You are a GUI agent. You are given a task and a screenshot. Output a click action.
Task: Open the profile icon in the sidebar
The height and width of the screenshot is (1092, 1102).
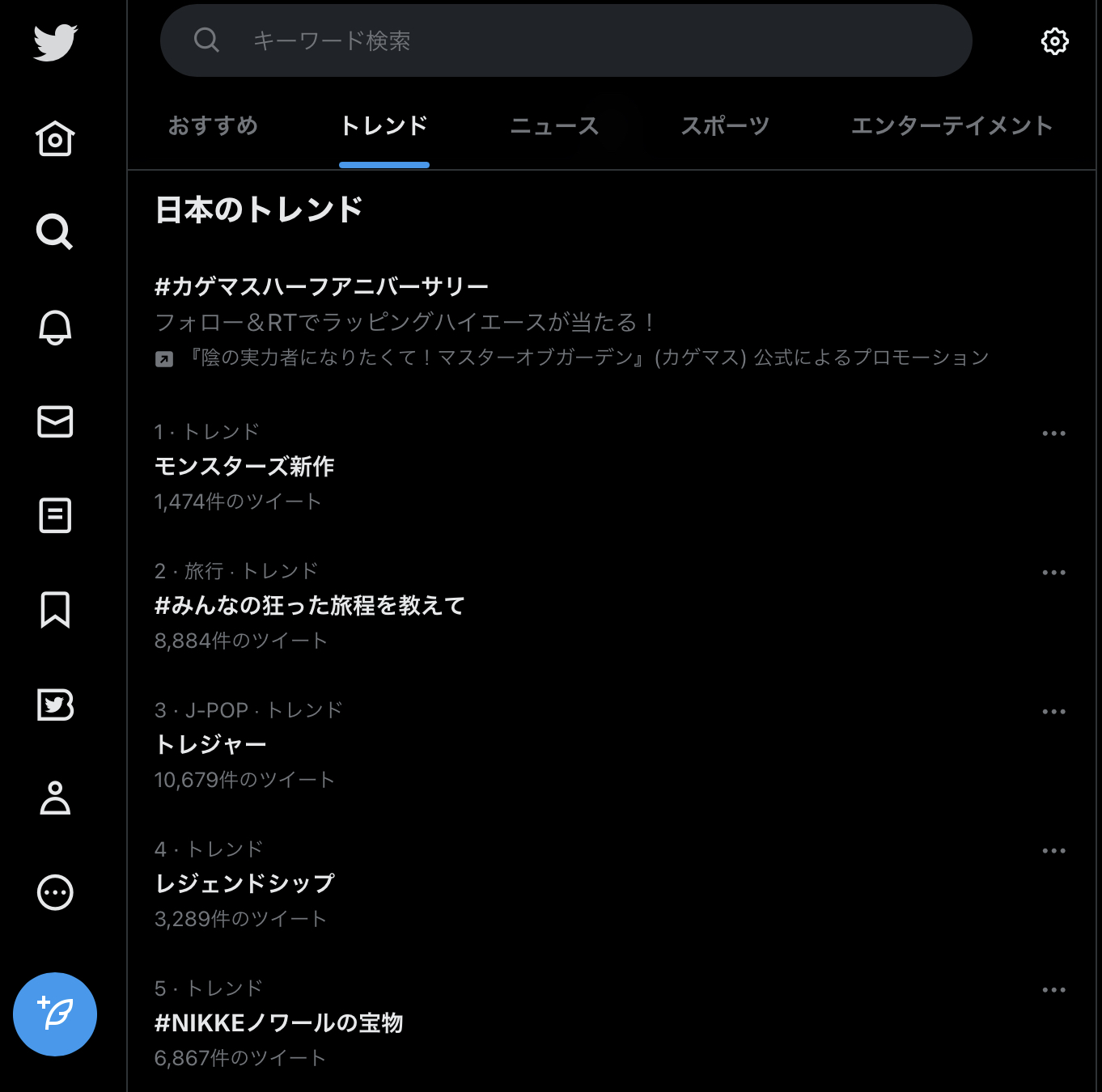point(55,798)
